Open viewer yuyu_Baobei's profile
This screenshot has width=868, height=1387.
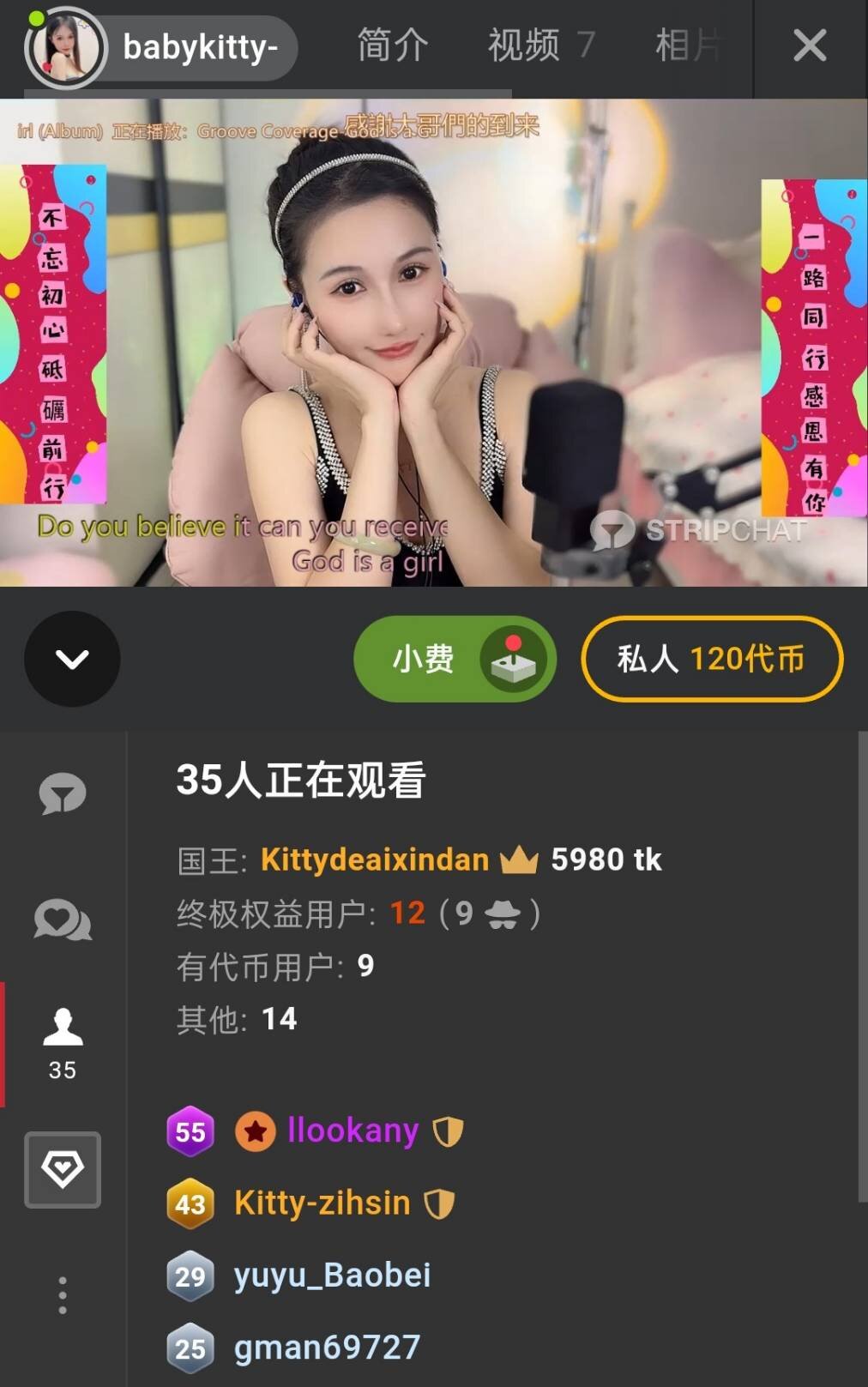tap(332, 1275)
